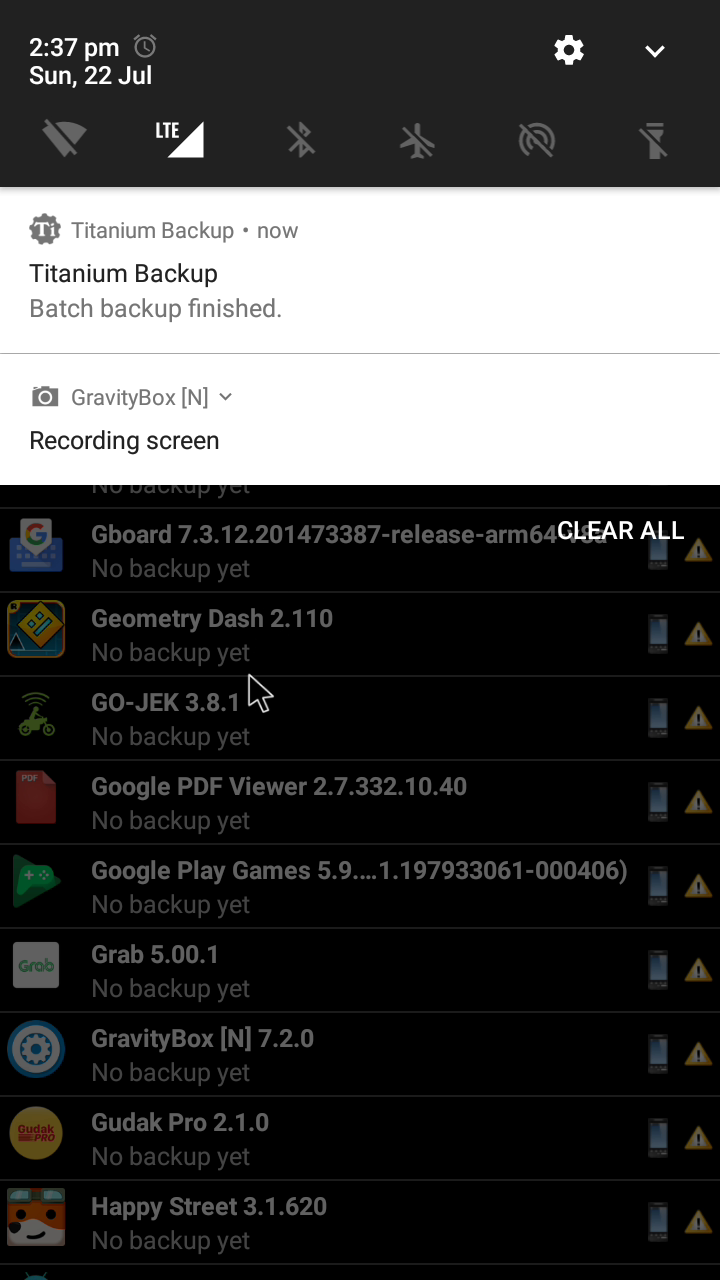
Task: Expand the quick settings panel chevron
Action: (655, 51)
